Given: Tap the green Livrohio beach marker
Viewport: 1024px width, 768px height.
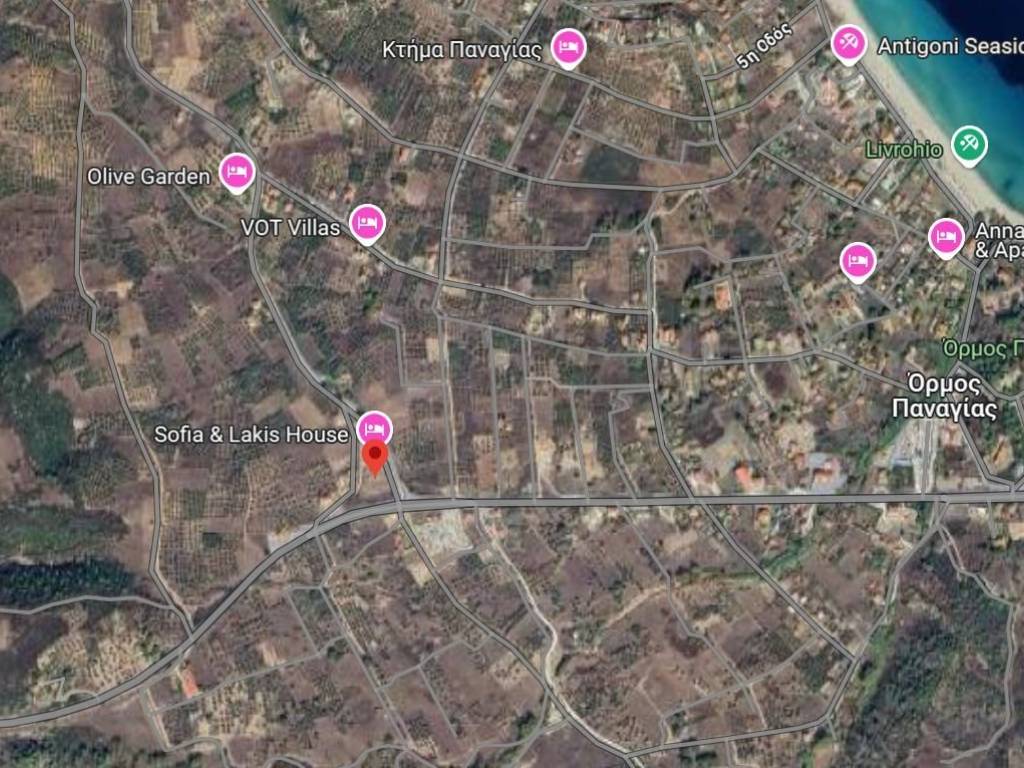Looking at the screenshot, I should (x=968, y=146).
